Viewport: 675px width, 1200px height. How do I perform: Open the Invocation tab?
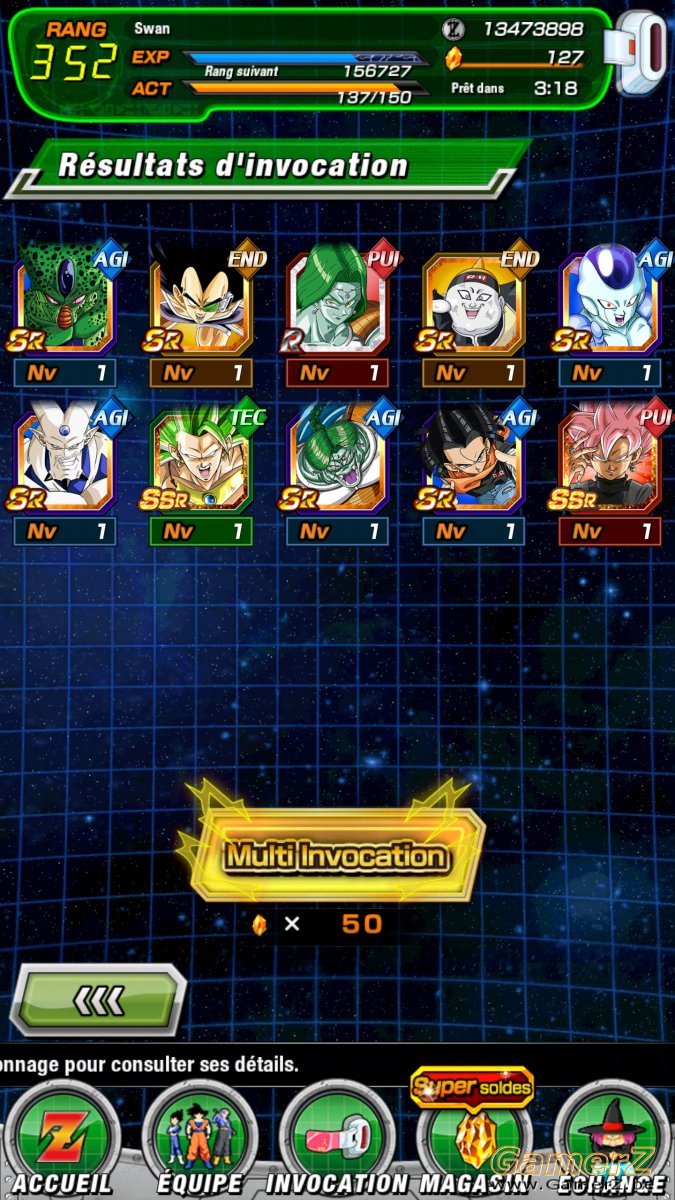(x=336, y=1140)
